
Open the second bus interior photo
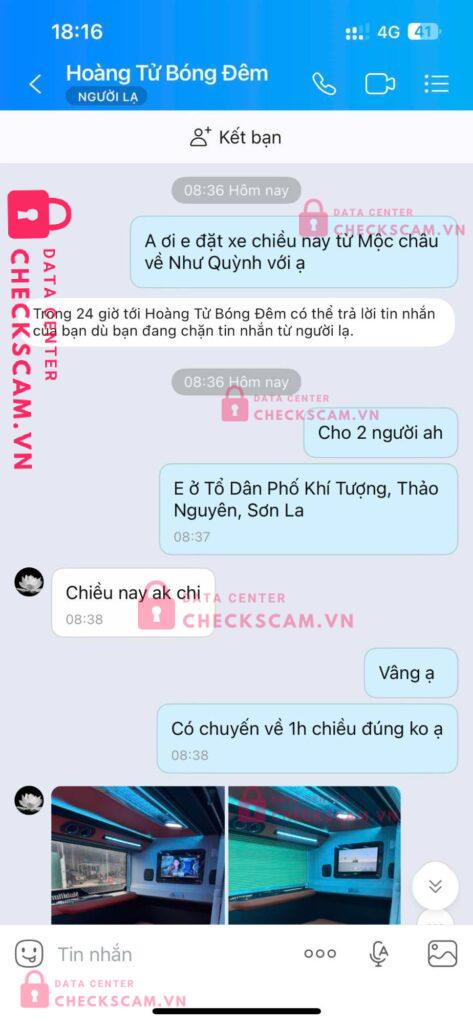[314, 855]
